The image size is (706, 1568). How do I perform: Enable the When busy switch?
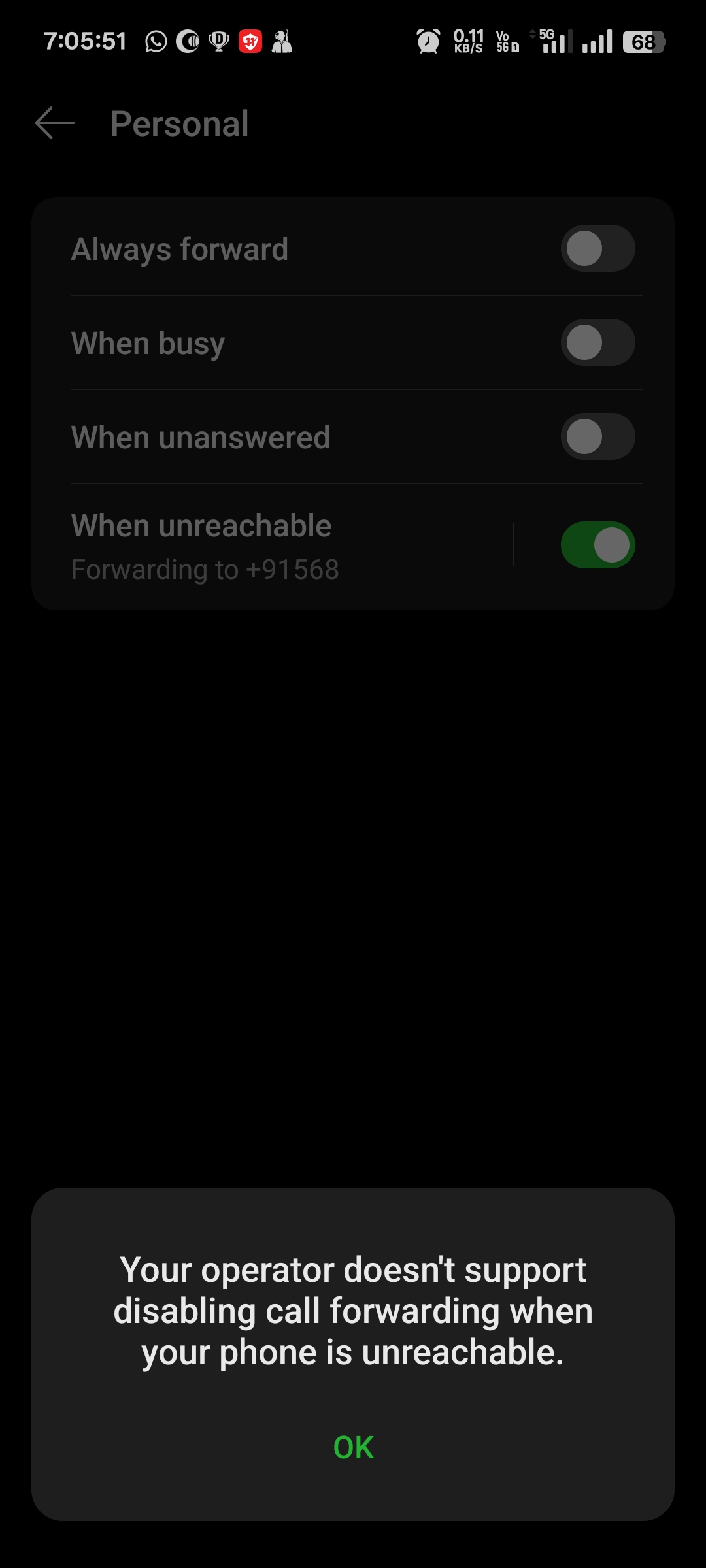pyautogui.click(x=597, y=342)
